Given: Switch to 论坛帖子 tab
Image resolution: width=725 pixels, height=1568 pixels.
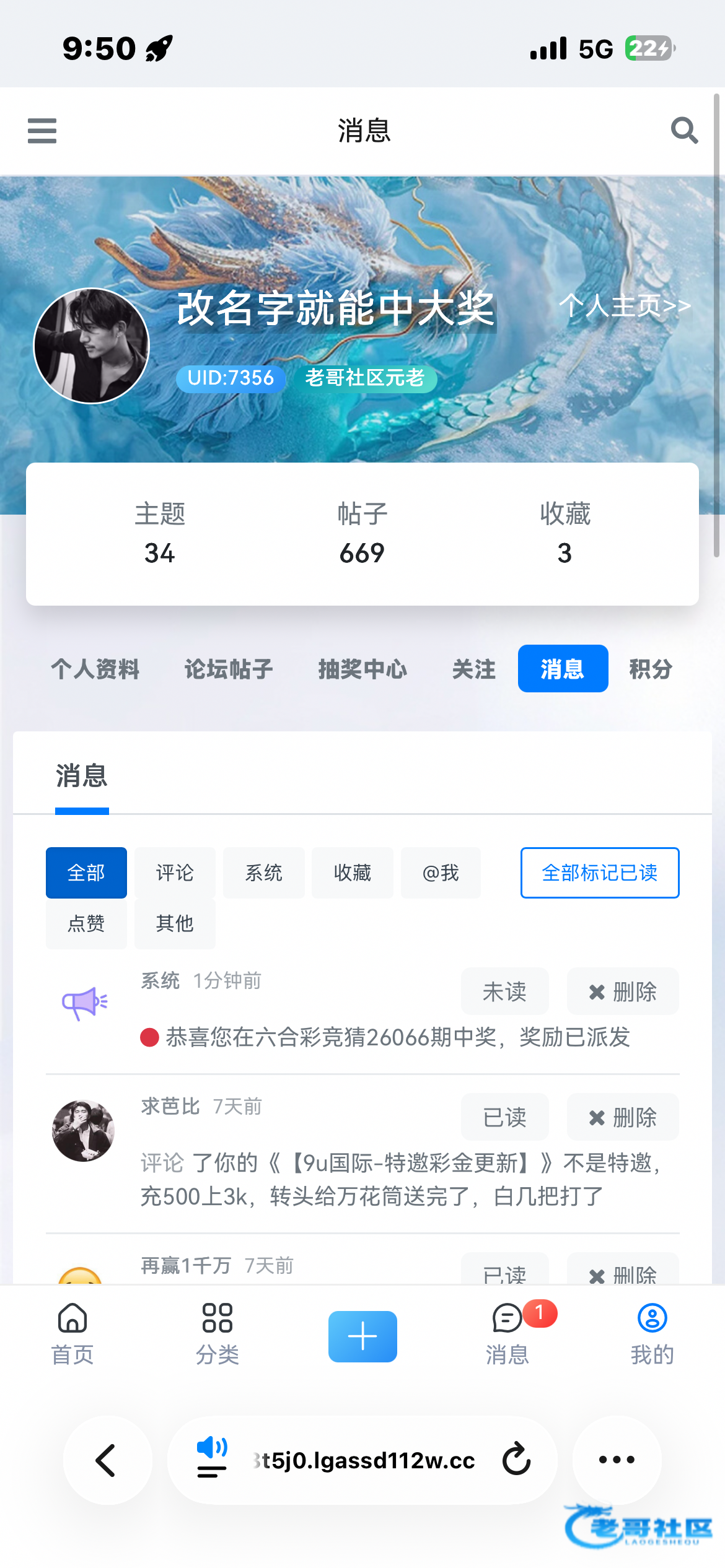Looking at the screenshot, I should coord(229,669).
